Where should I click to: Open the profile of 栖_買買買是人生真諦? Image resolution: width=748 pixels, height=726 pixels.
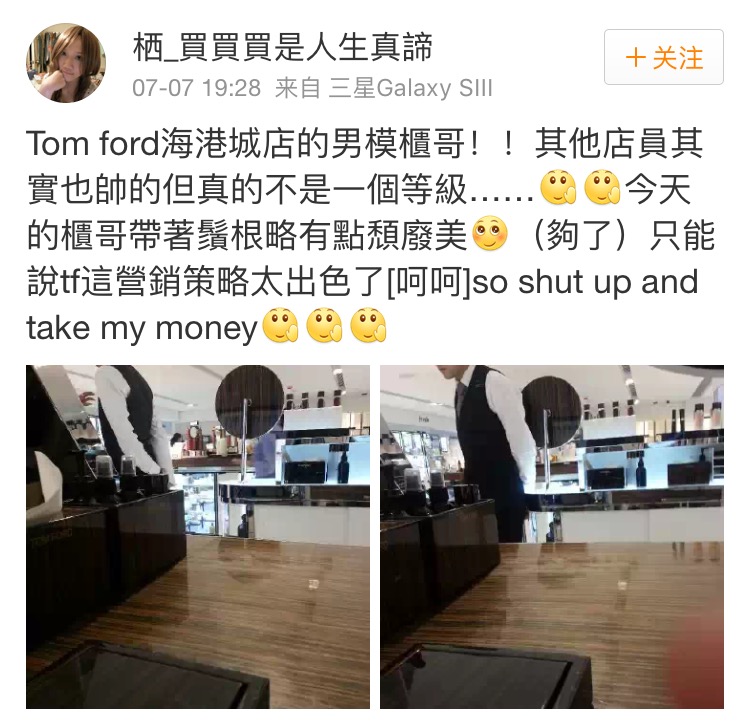coord(282,46)
